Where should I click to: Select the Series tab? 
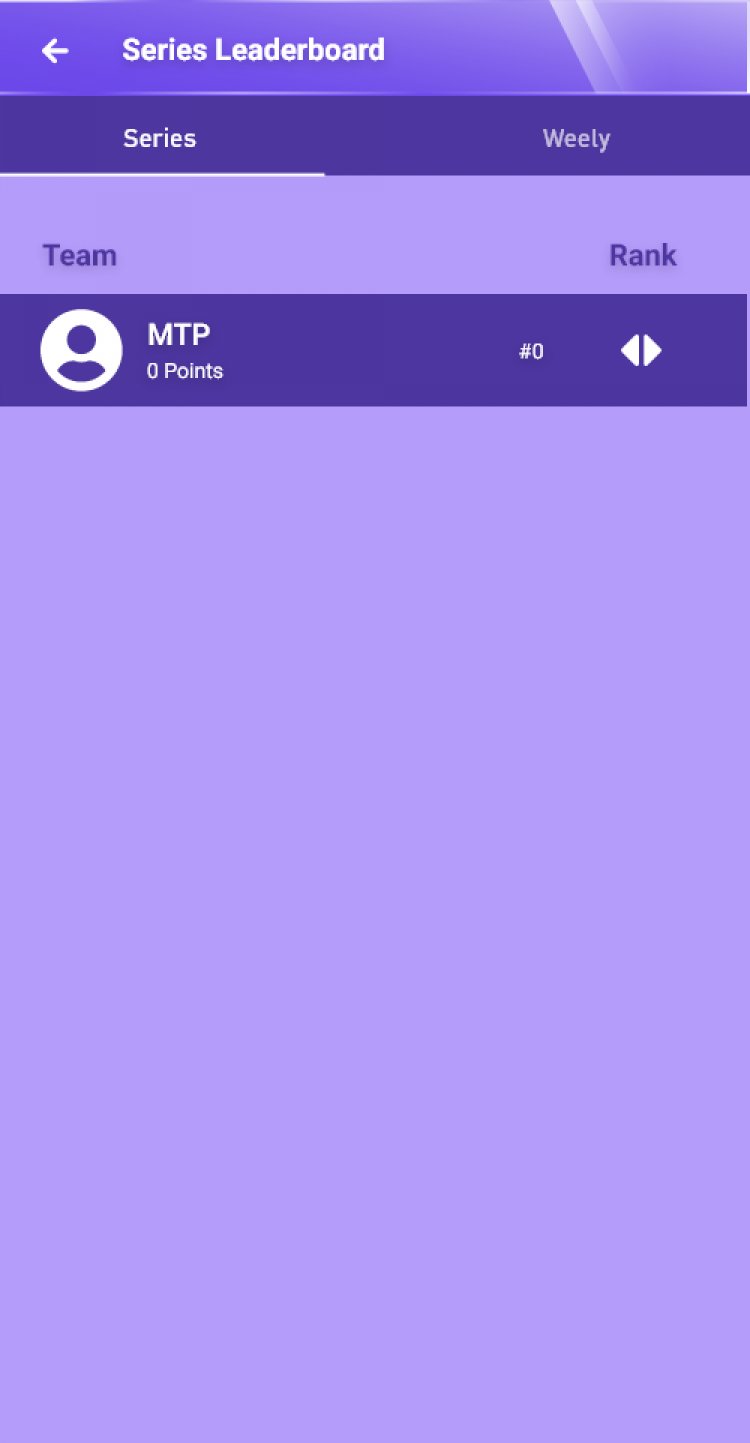(160, 138)
